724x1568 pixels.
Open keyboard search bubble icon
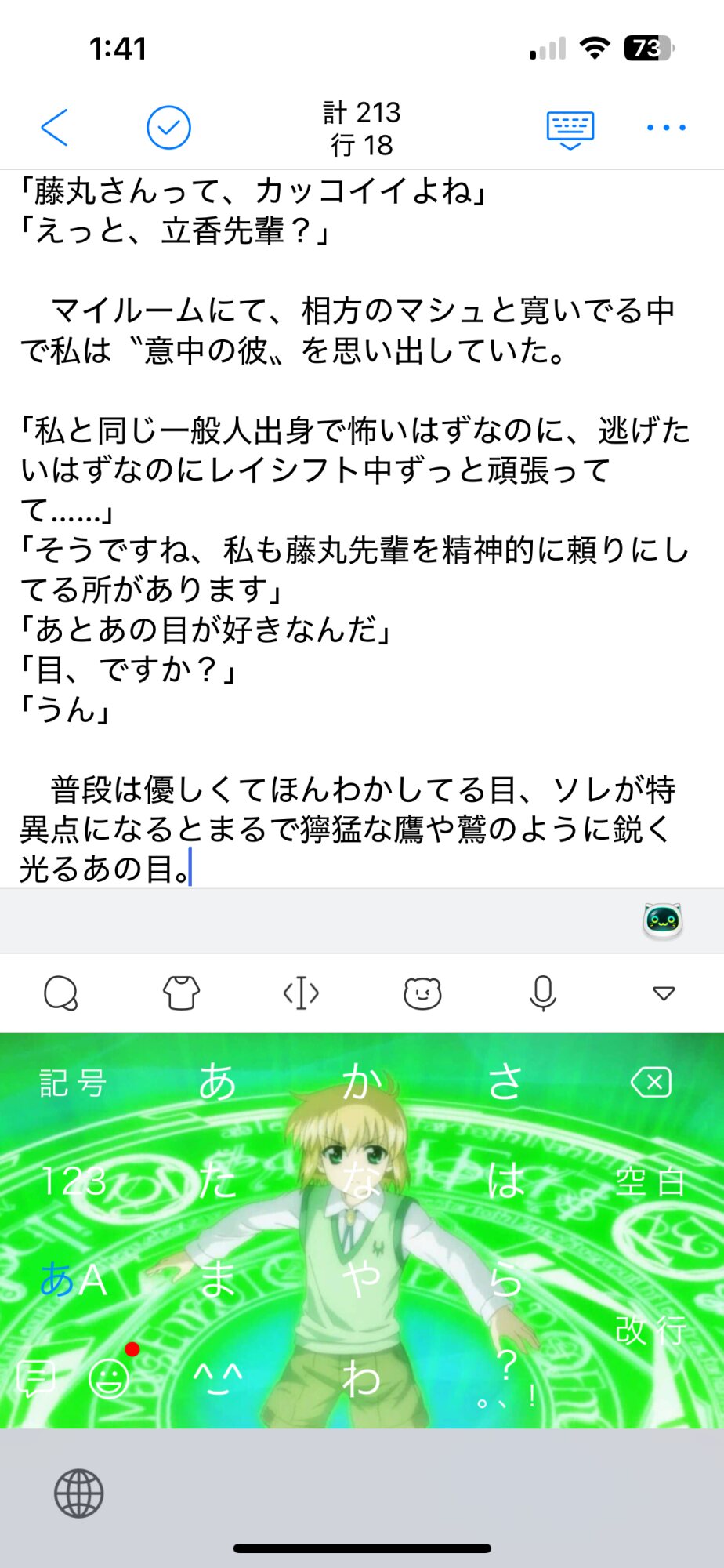click(x=61, y=993)
